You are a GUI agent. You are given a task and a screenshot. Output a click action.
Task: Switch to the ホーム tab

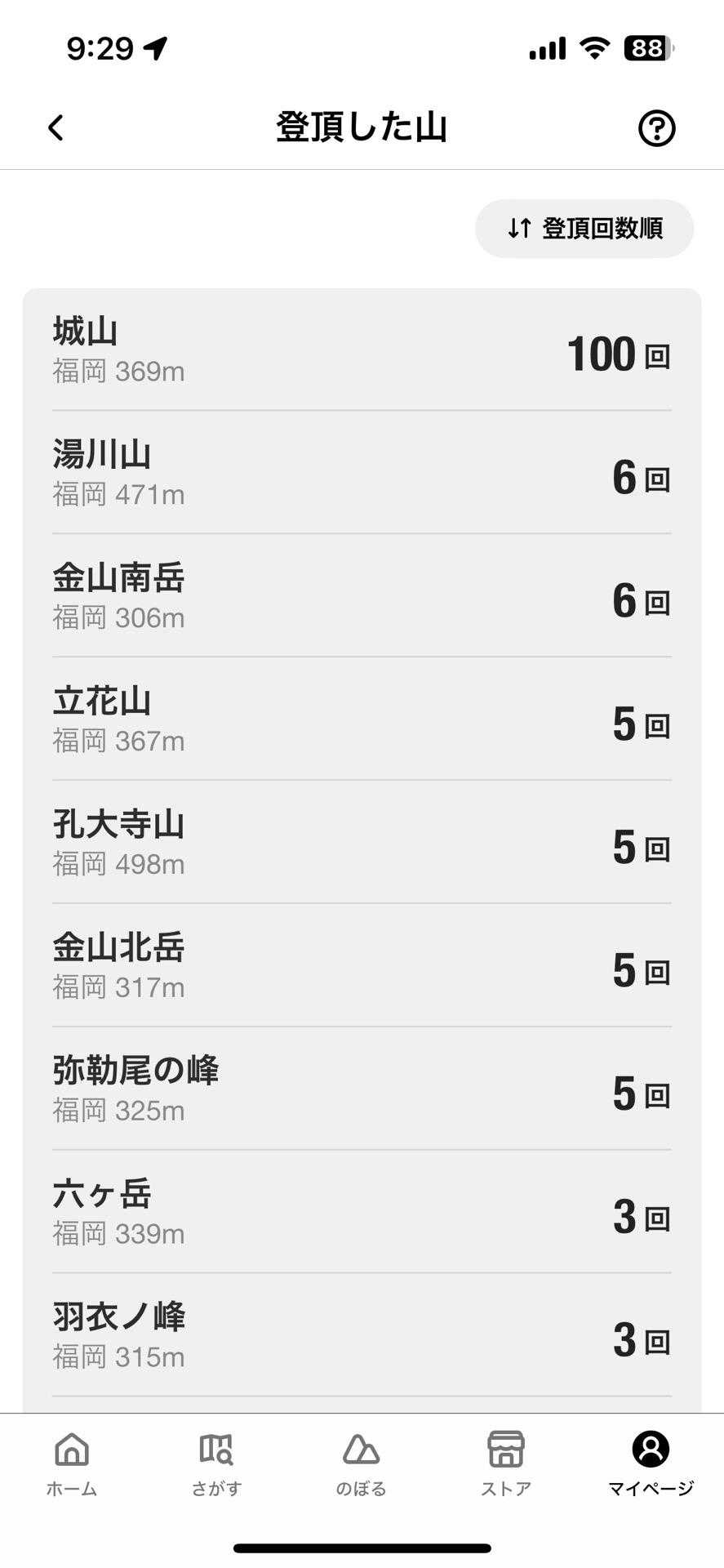(x=72, y=1463)
